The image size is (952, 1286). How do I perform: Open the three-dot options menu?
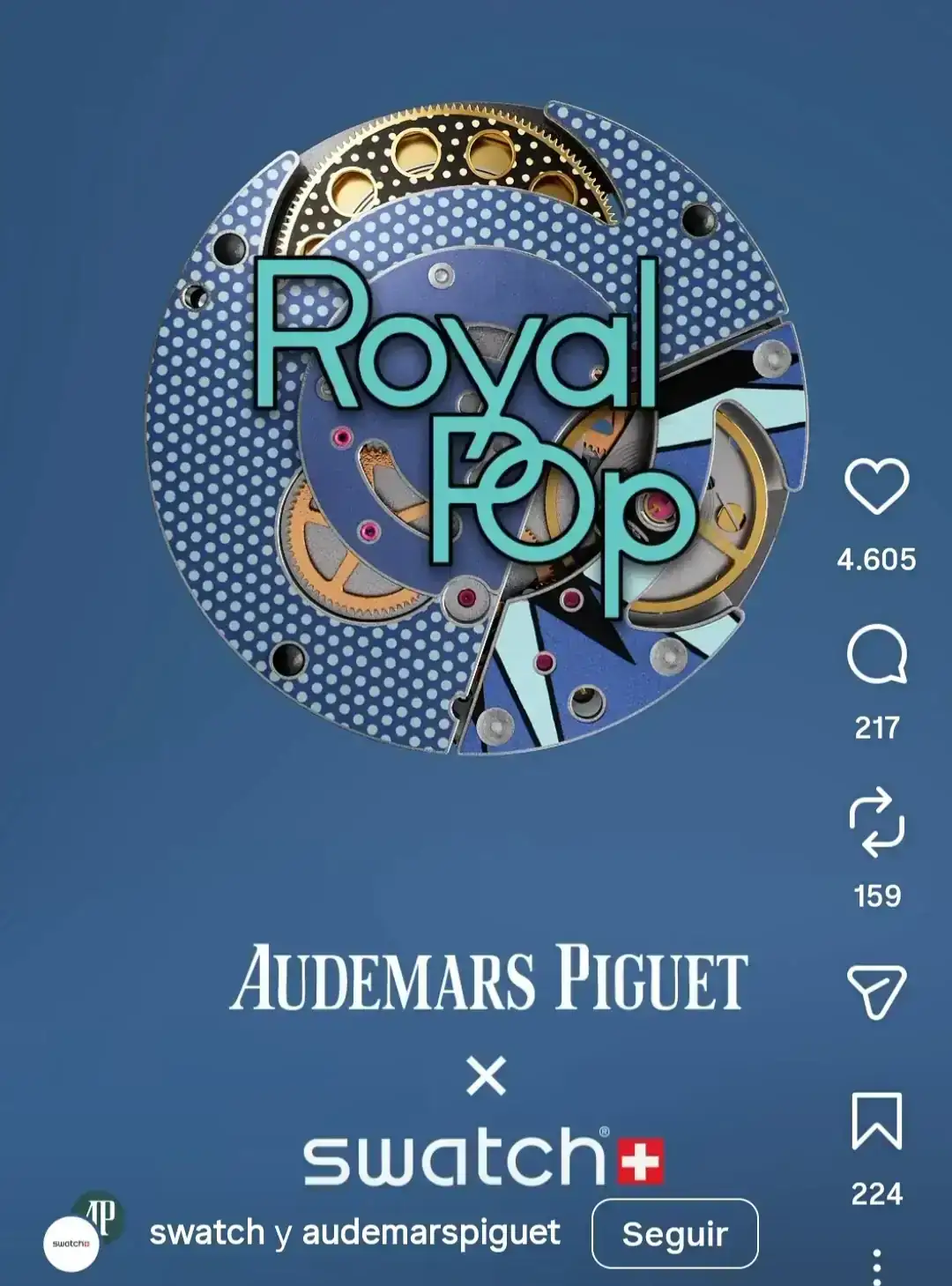[876, 1267]
